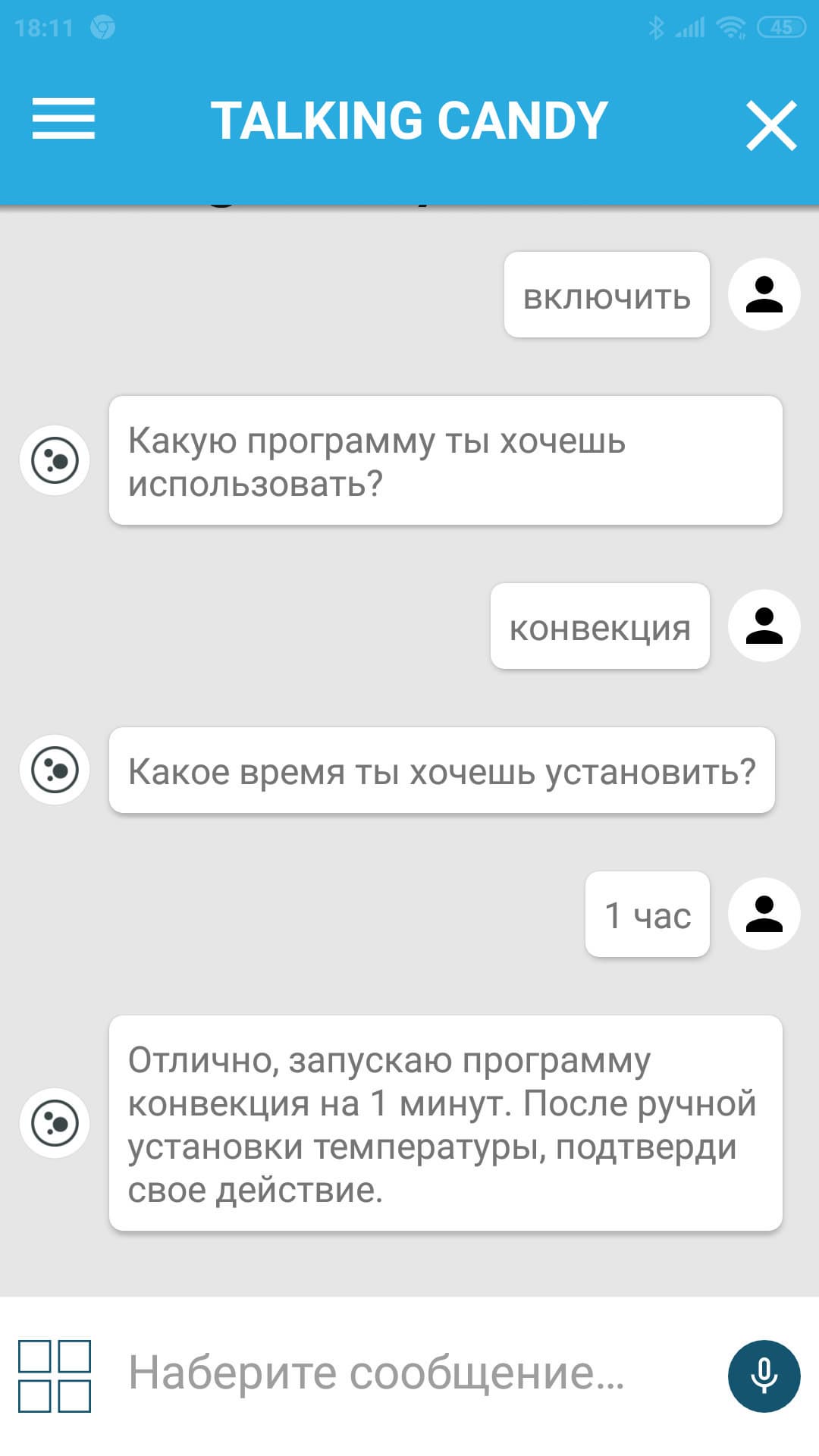Close the Talking Candy chat

tap(770, 125)
